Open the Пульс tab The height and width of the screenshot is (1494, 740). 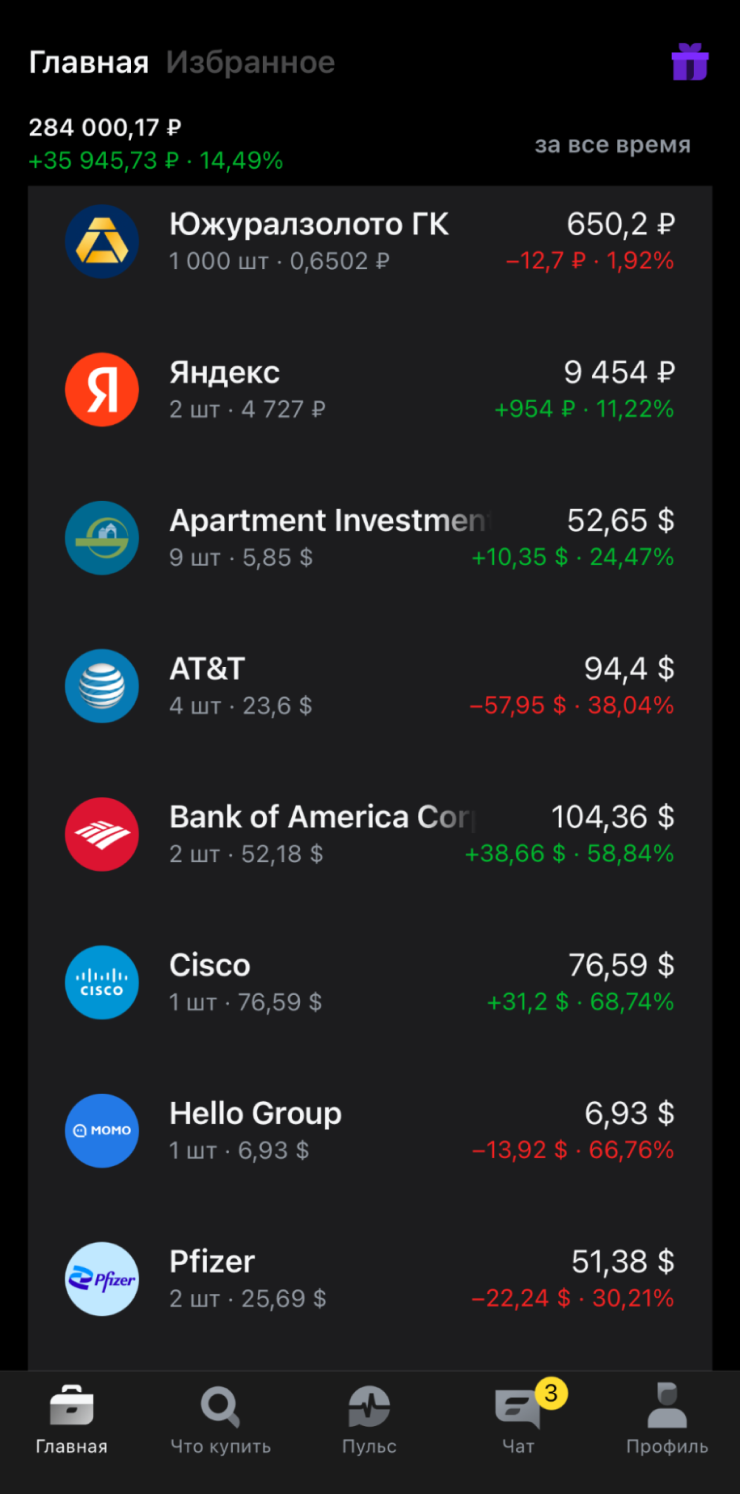(369, 1420)
